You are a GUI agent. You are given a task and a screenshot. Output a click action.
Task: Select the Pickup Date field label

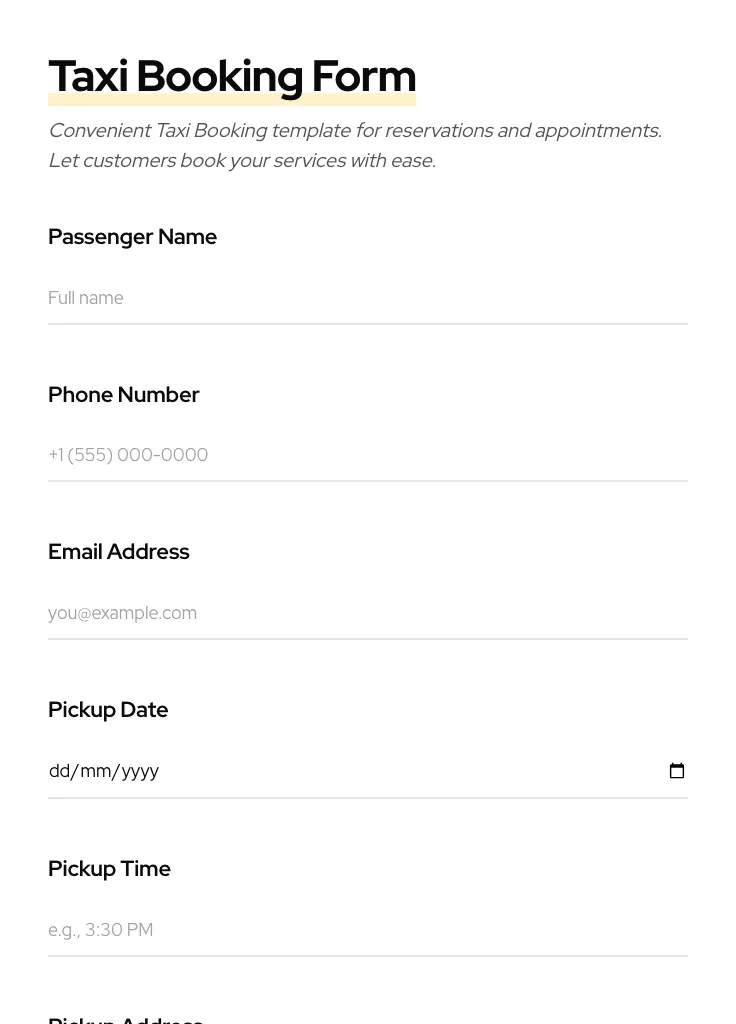[108, 710]
